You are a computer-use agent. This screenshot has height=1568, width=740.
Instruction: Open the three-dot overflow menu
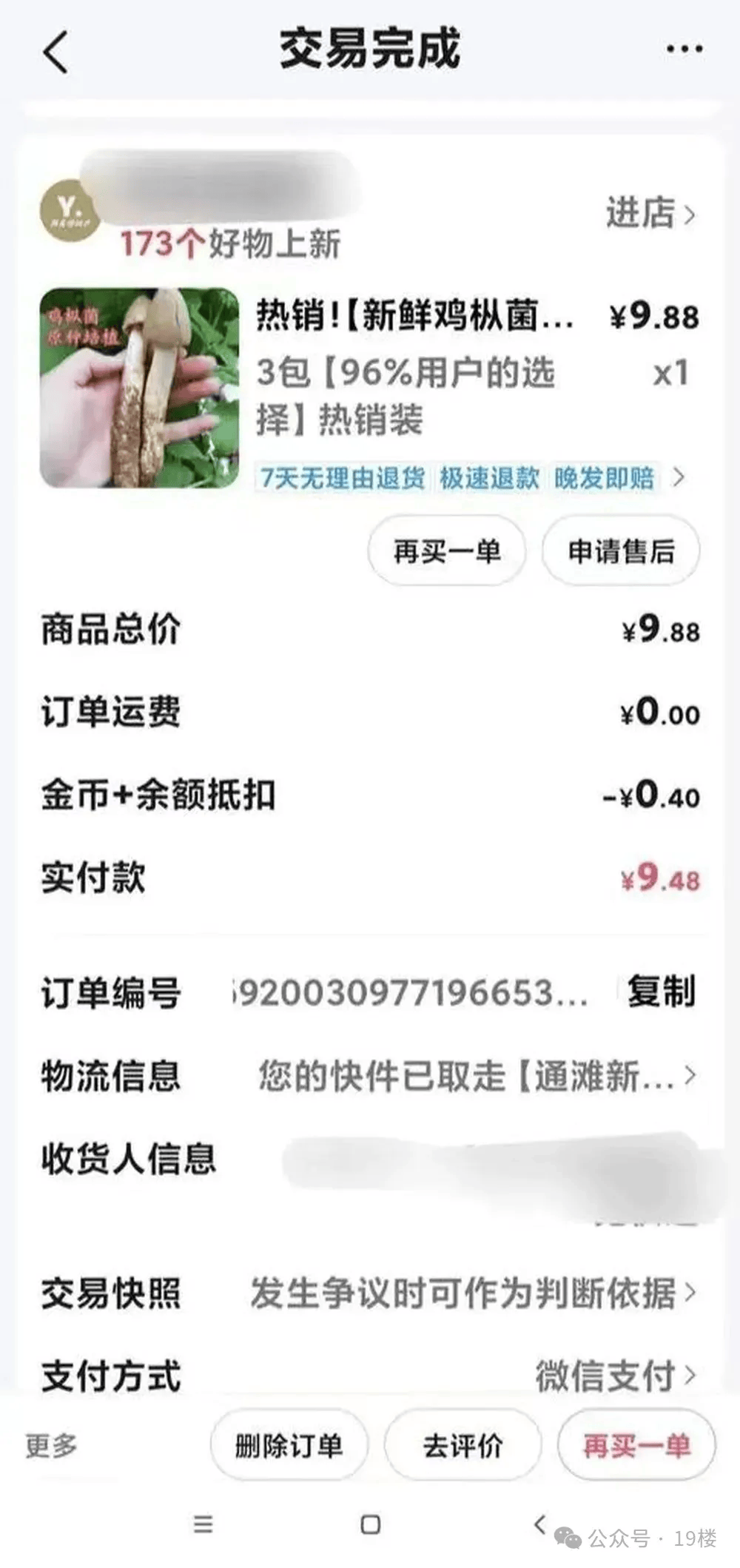pos(684,50)
